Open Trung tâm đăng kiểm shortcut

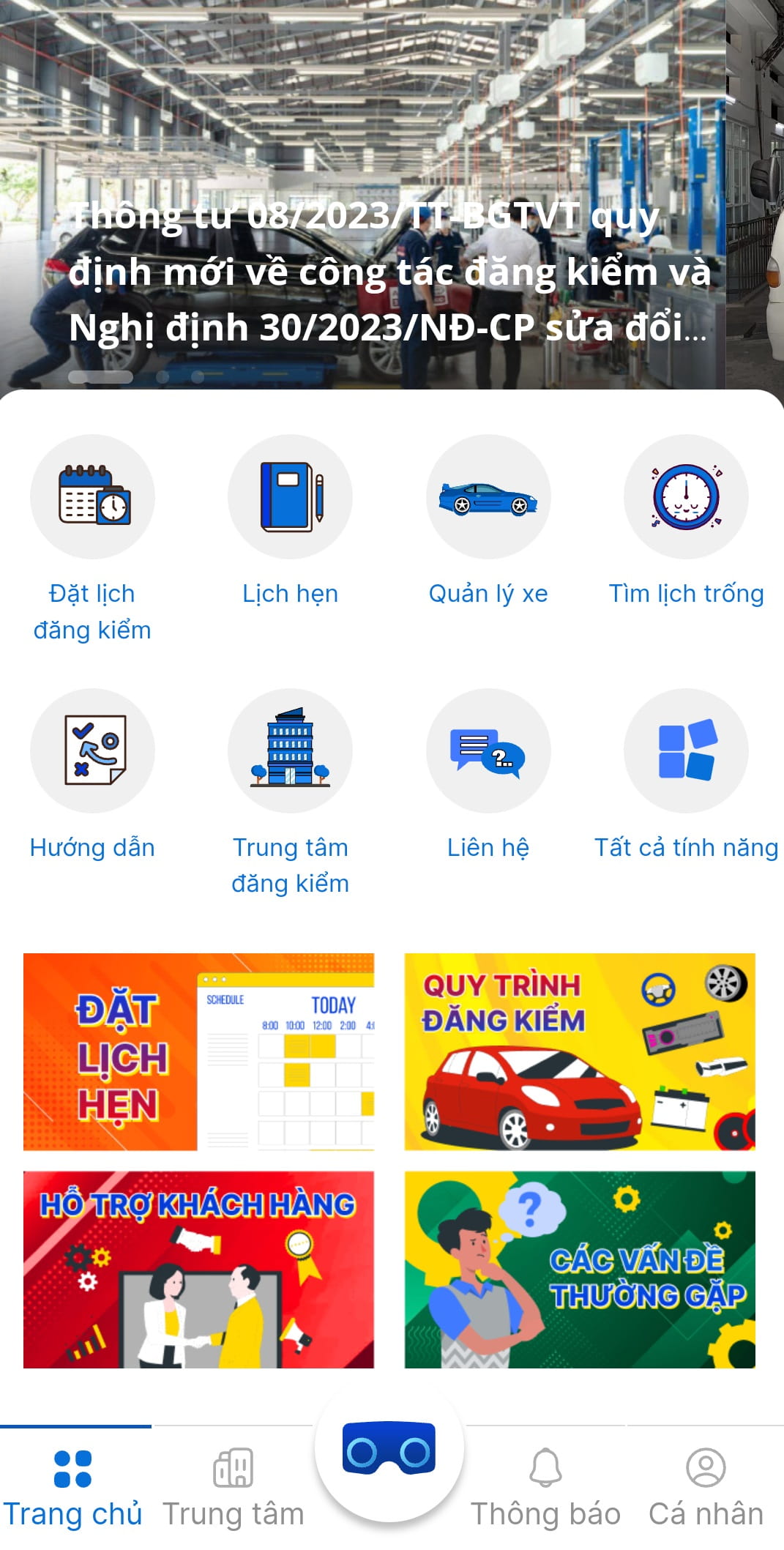(290, 751)
